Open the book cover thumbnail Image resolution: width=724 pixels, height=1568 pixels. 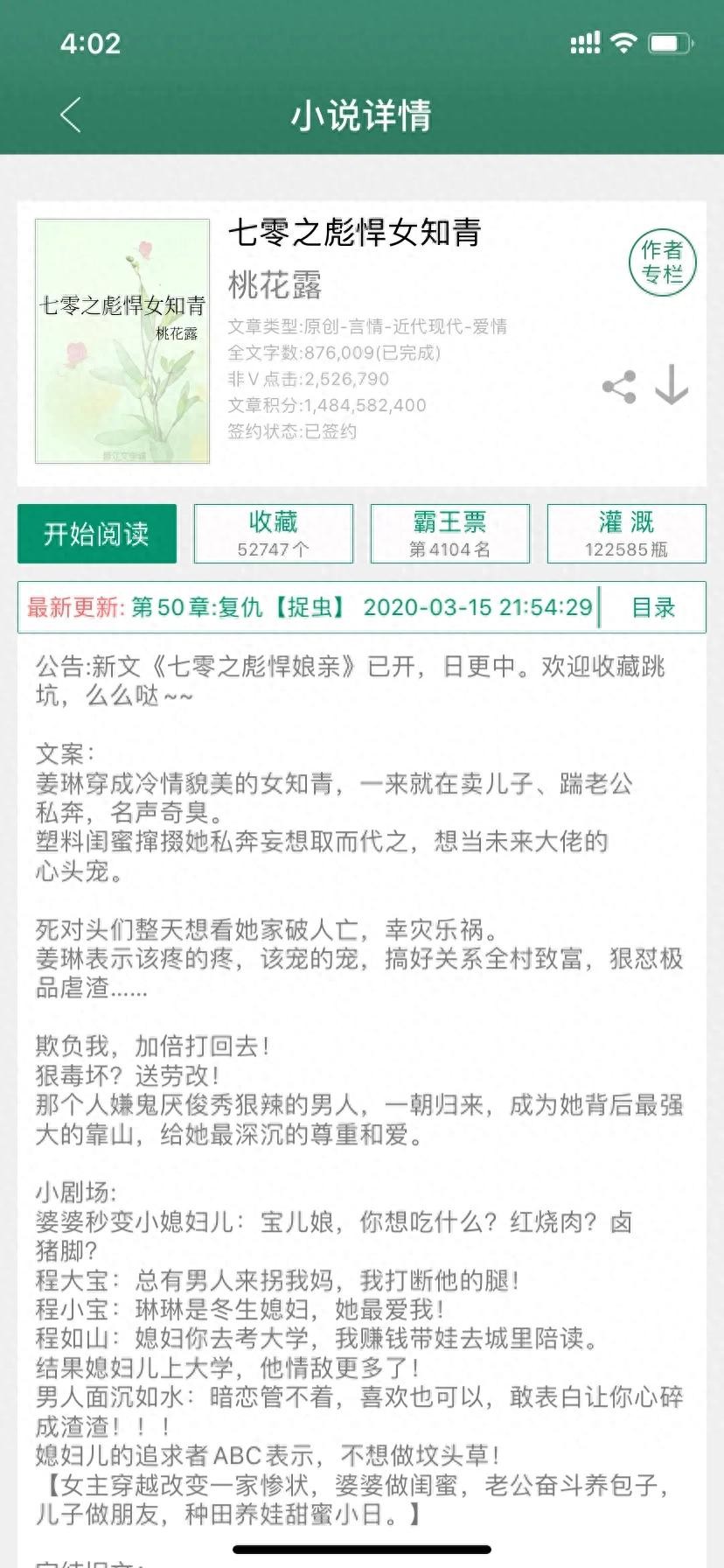(x=122, y=341)
